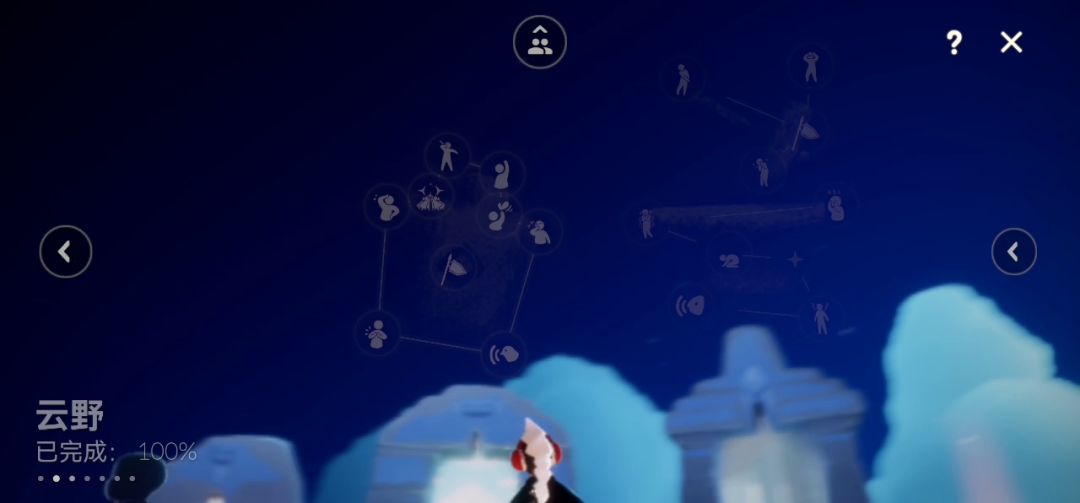Open the dimmed call node in right constellation
Image resolution: width=1080 pixels, height=503 pixels.
(x=691, y=304)
